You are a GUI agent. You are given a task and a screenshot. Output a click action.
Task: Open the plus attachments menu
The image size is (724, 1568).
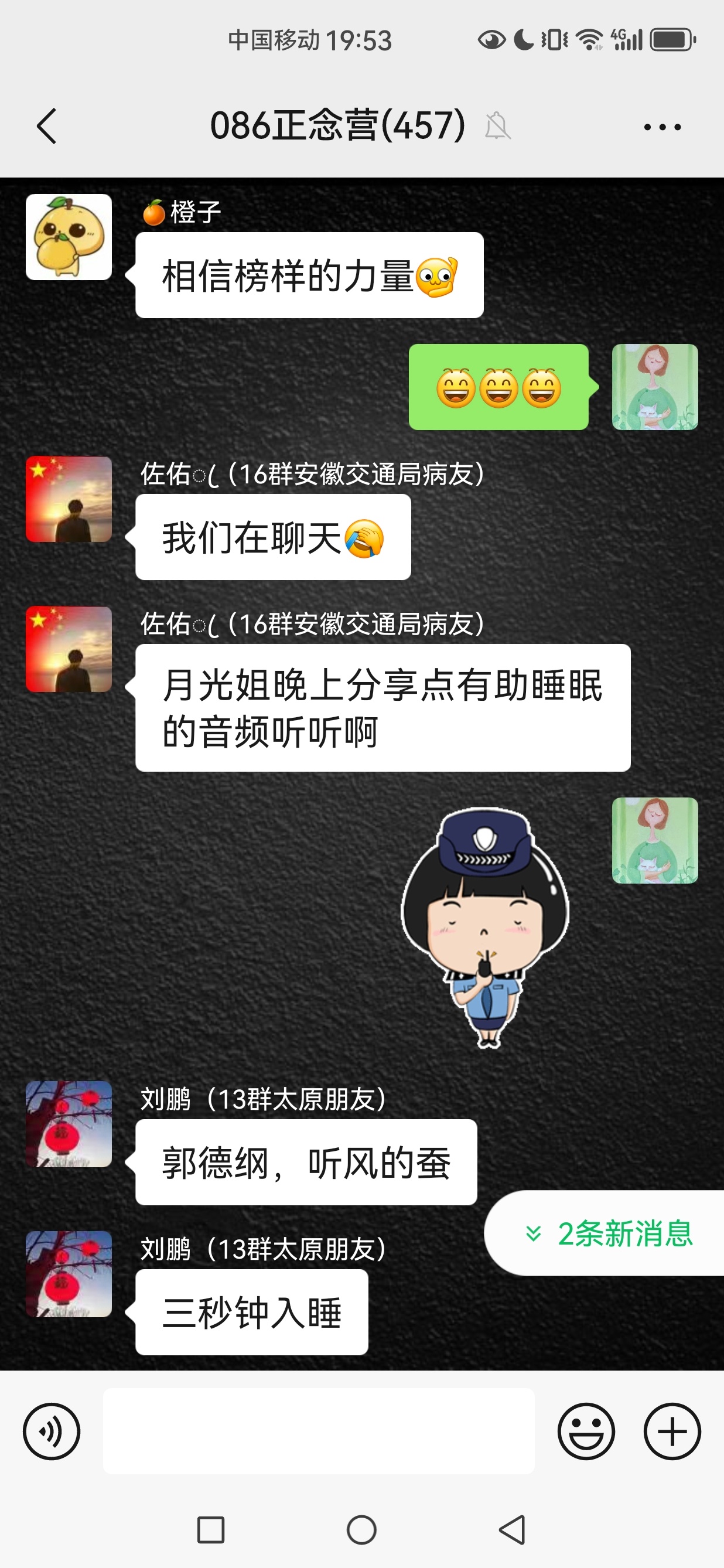(x=672, y=1431)
